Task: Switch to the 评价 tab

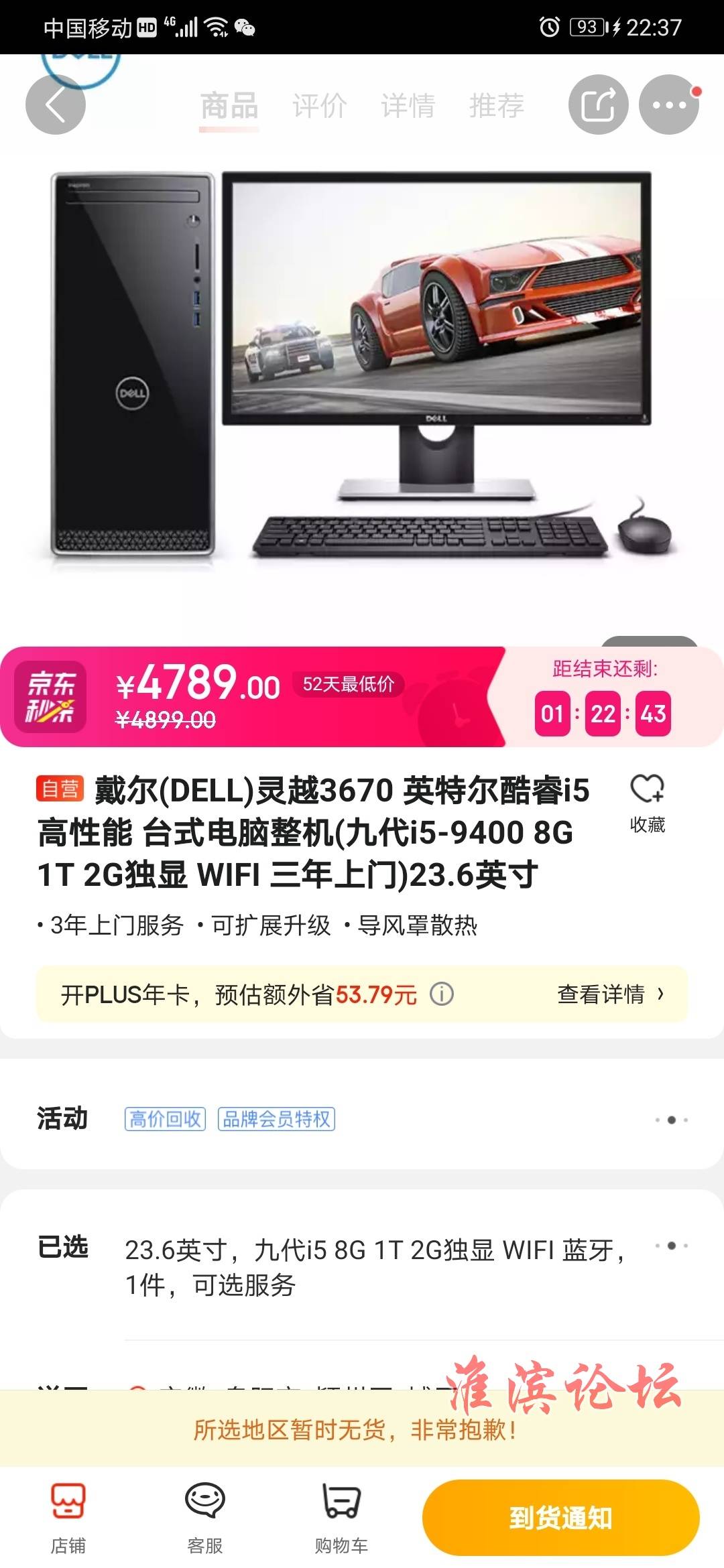Action: pyautogui.click(x=319, y=106)
